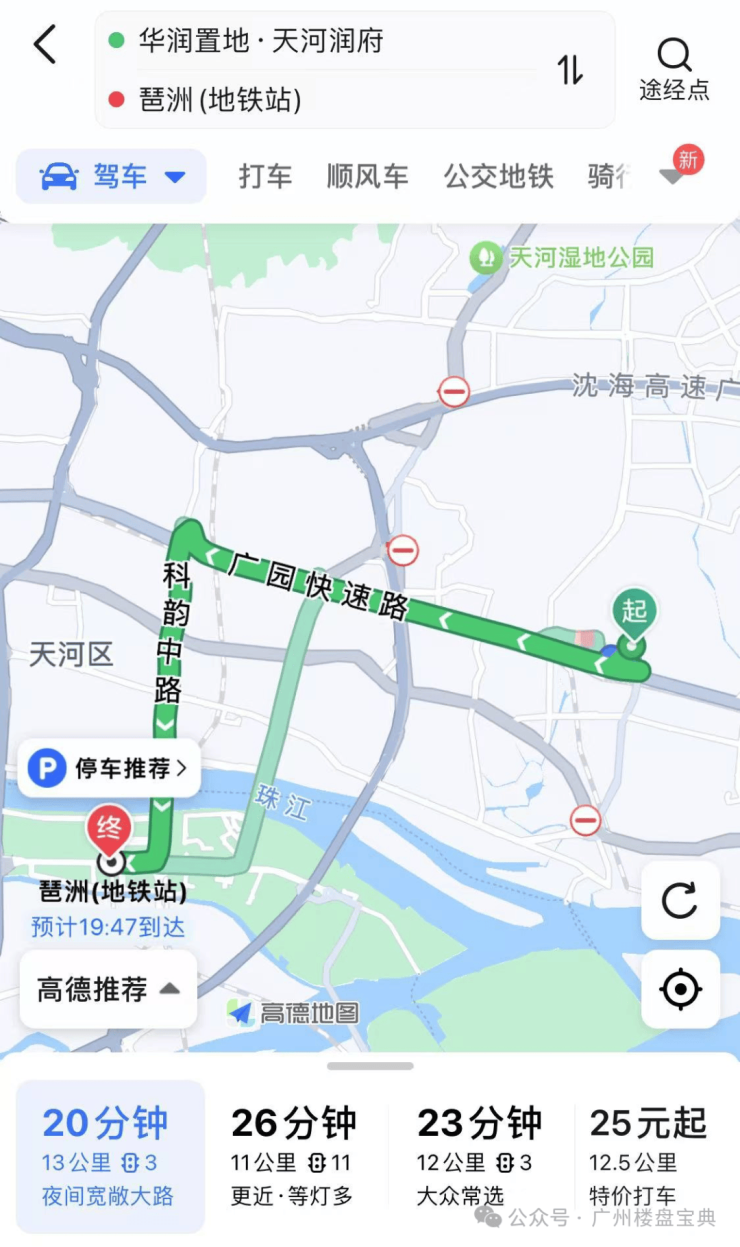740x1247 pixels.
Task: Open 停车推荐 parking suggestions
Action: tap(109, 769)
